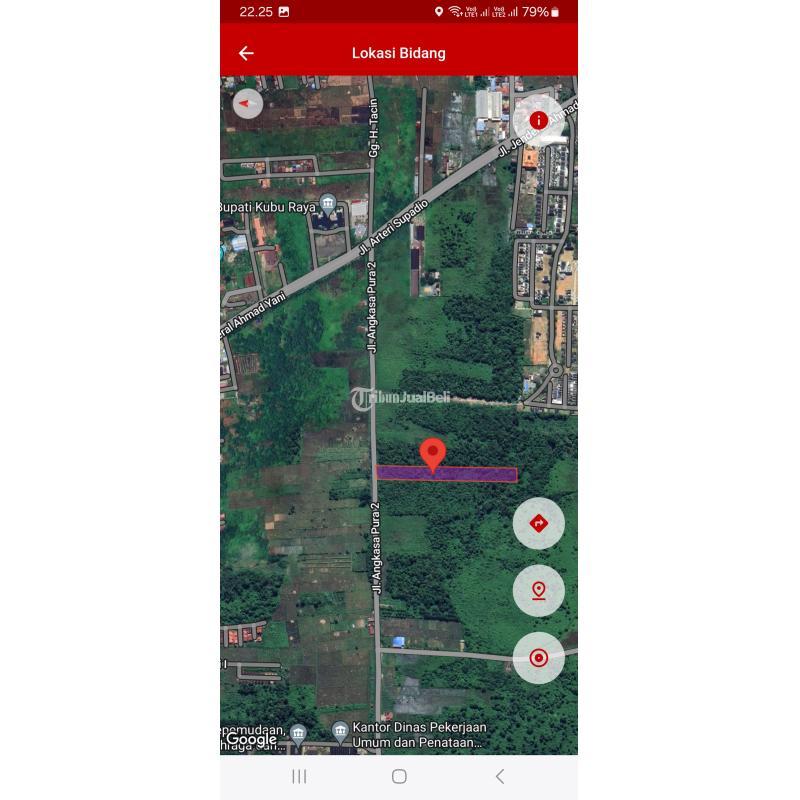
Task: Get directions with the red arrow button
Action: click(x=538, y=523)
